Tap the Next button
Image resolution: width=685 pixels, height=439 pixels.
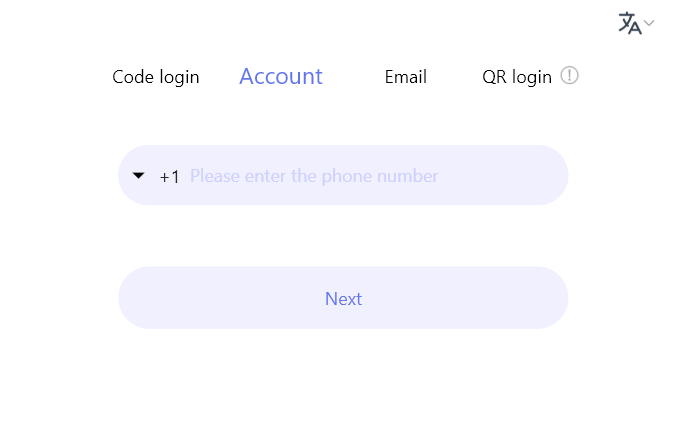point(343,298)
